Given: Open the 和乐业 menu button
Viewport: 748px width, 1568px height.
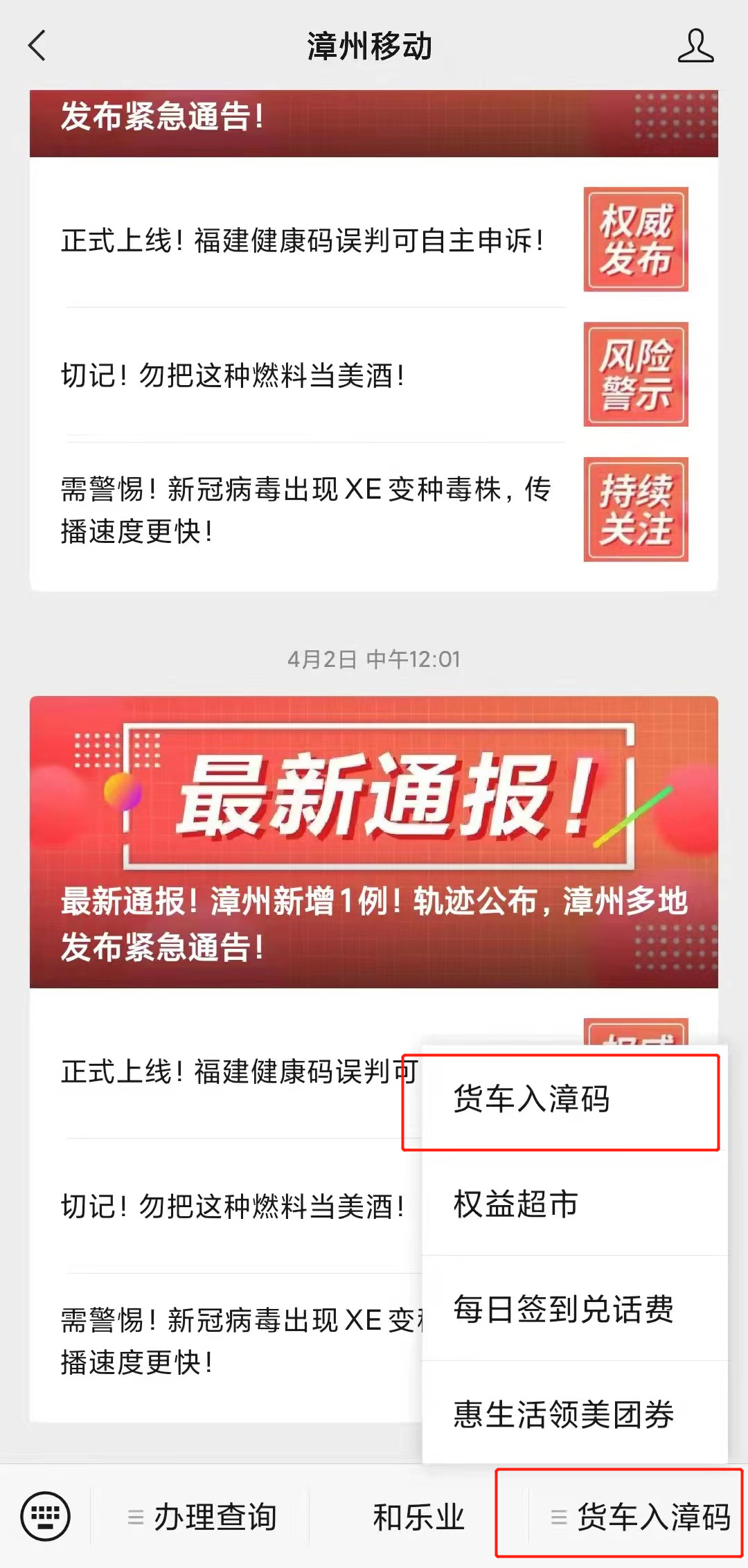Looking at the screenshot, I should coord(418,1517).
